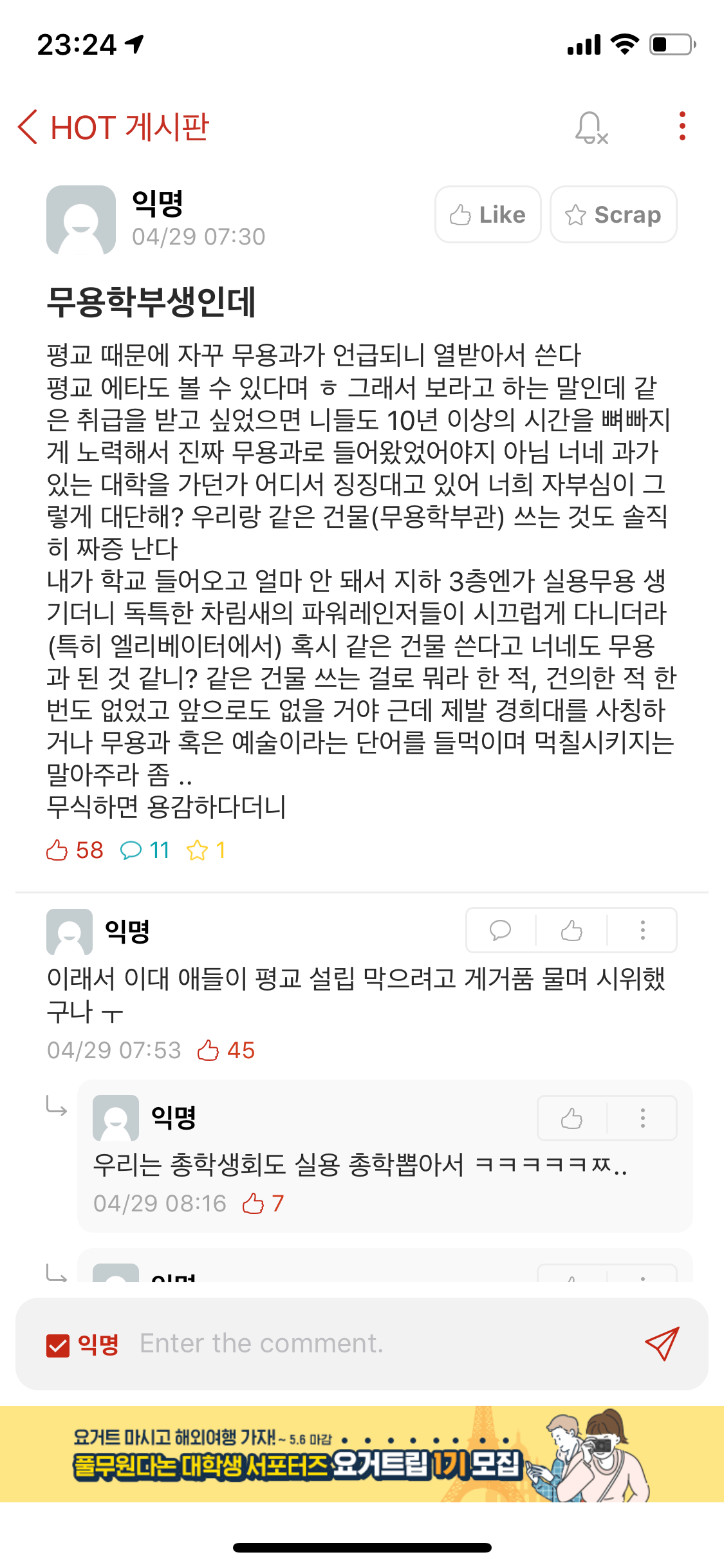
Task: Reply to the 07:53 comment
Action: coord(500,930)
